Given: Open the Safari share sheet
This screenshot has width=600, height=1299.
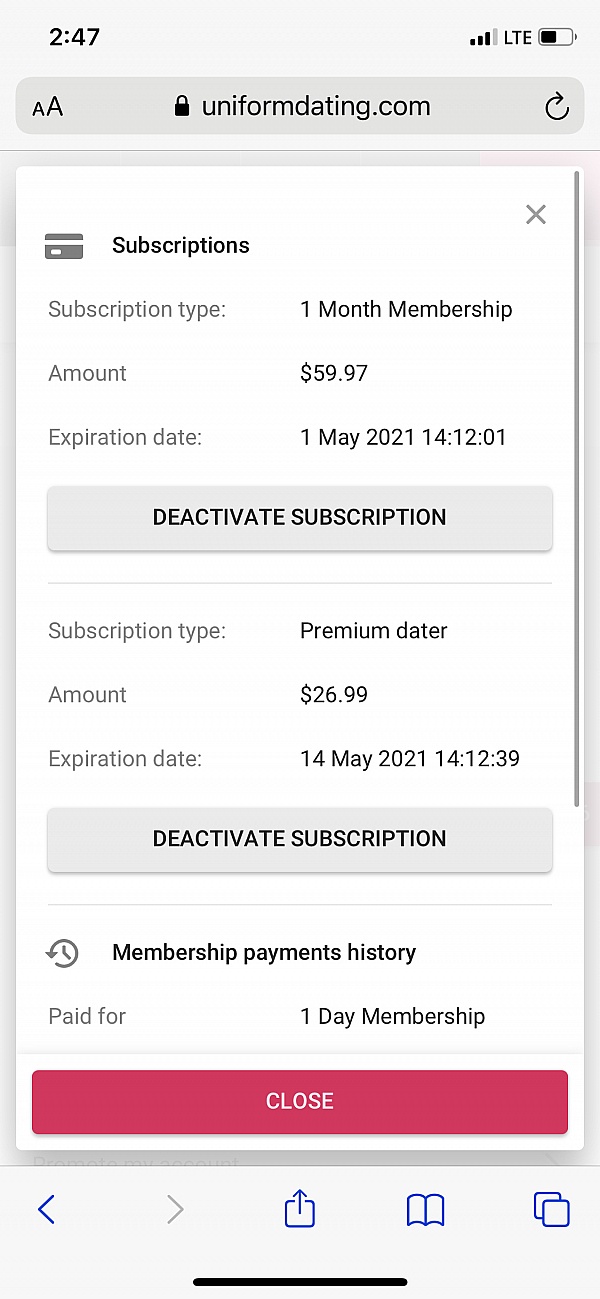Looking at the screenshot, I should point(300,1209).
